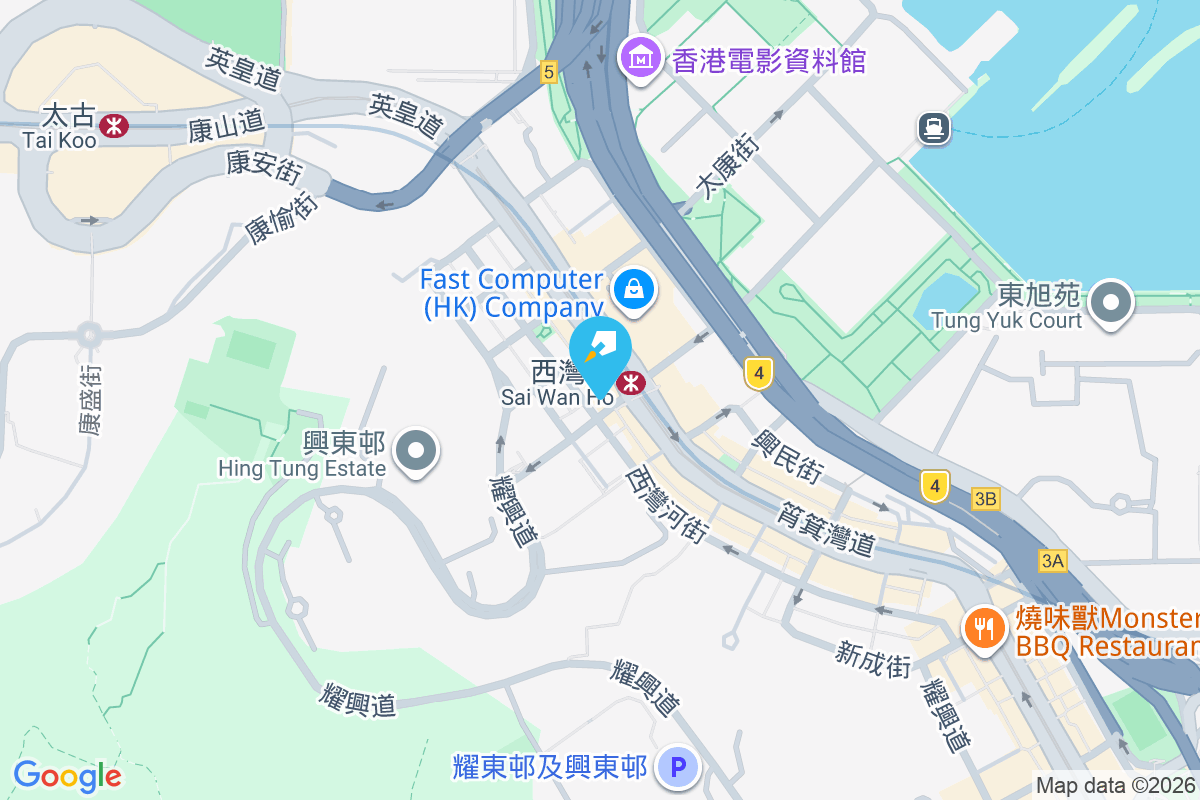This screenshot has width=1200, height=800.
Task: Tap the Tai Koo MTR station marker
Action: click(114, 124)
